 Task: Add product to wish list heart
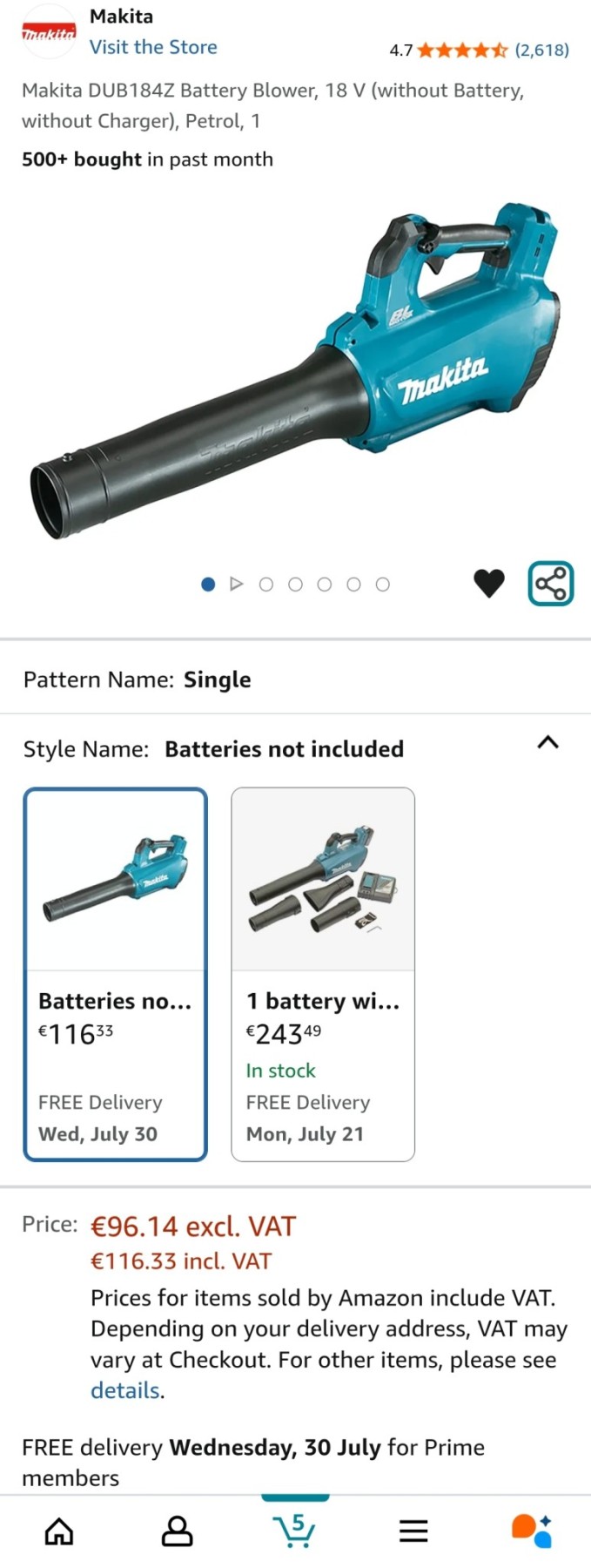(x=489, y=583)
